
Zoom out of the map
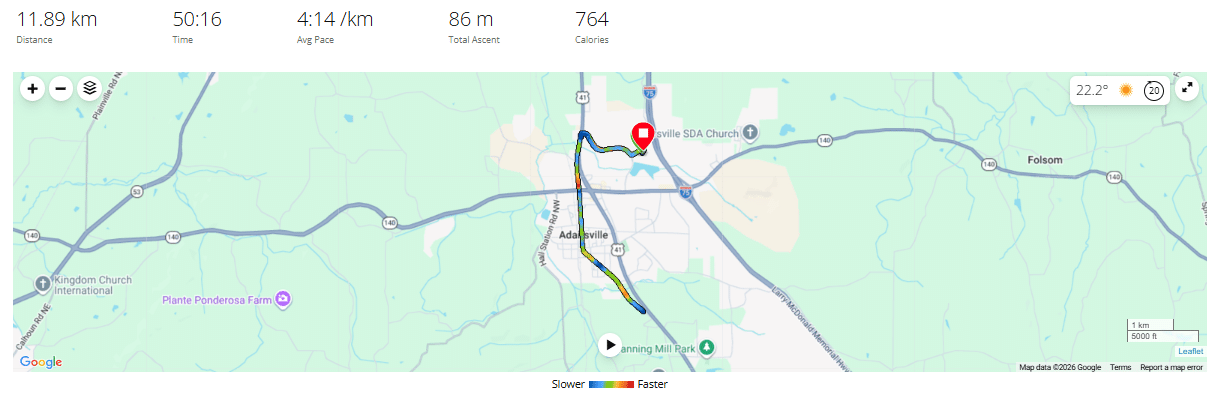tap(61, 89)
